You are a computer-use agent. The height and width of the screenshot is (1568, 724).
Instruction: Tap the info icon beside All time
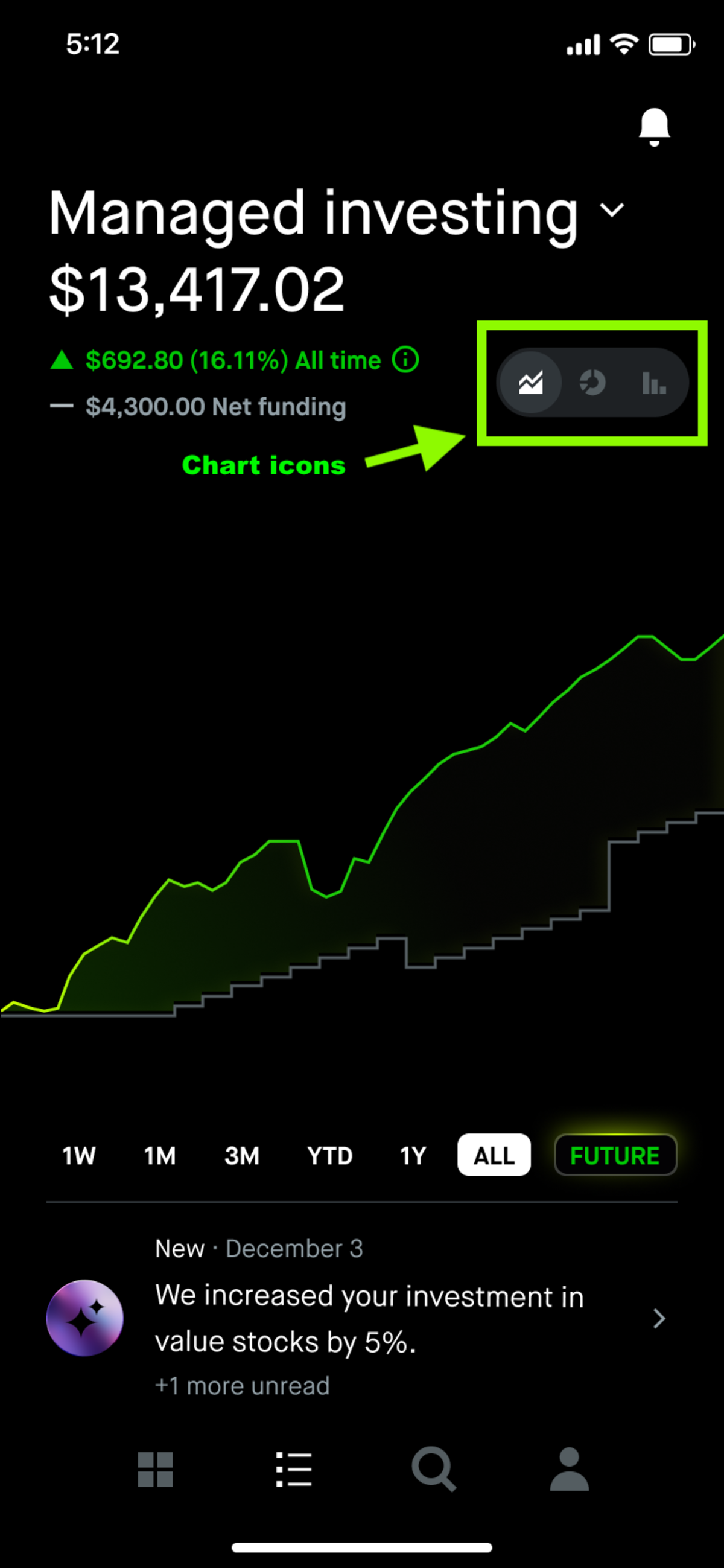click(x=405, y=360)
